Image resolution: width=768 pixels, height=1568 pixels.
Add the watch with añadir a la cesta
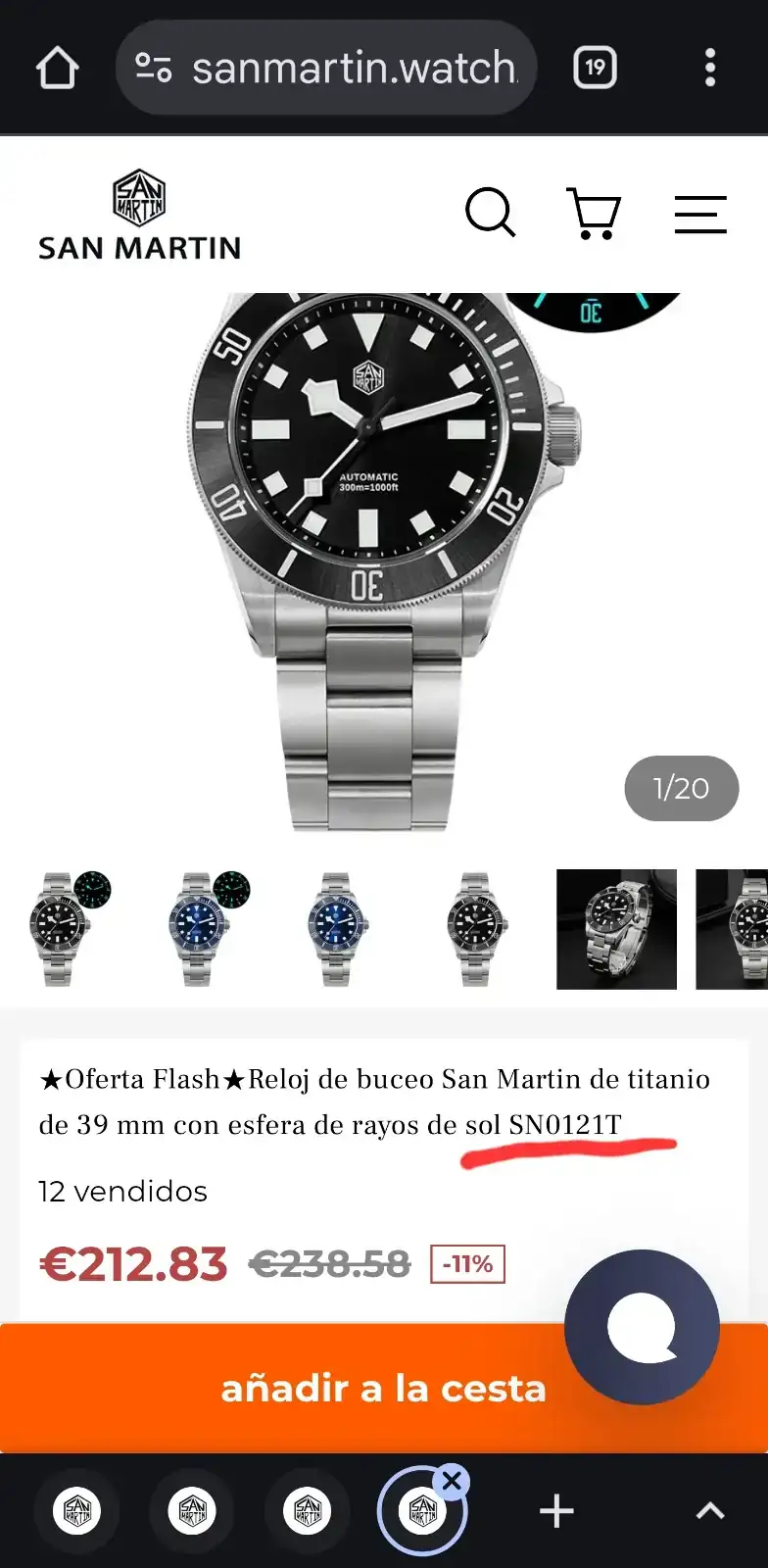(x=294, y=1388)
